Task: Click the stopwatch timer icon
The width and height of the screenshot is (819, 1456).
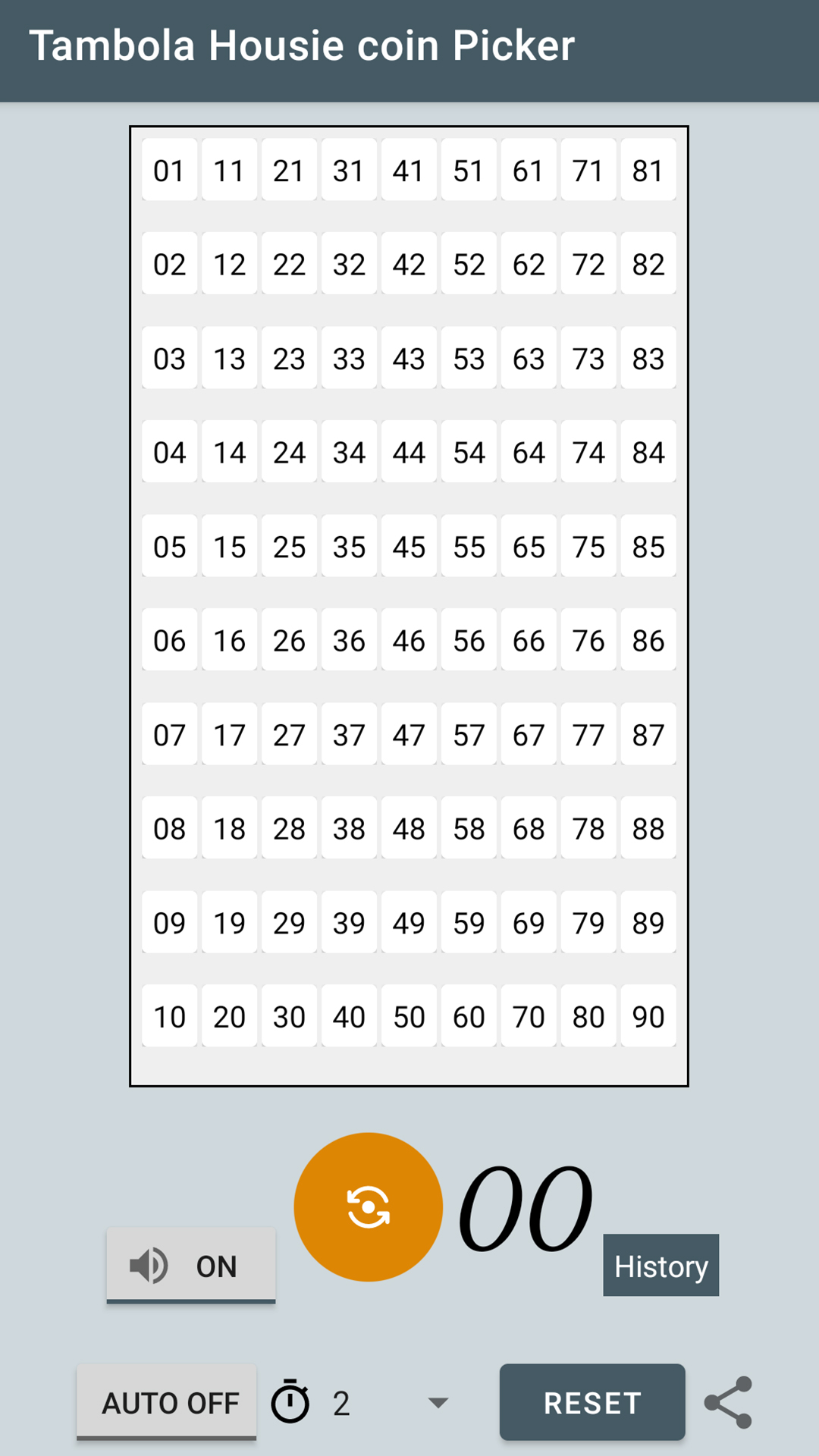Action: pos(290,1401)
